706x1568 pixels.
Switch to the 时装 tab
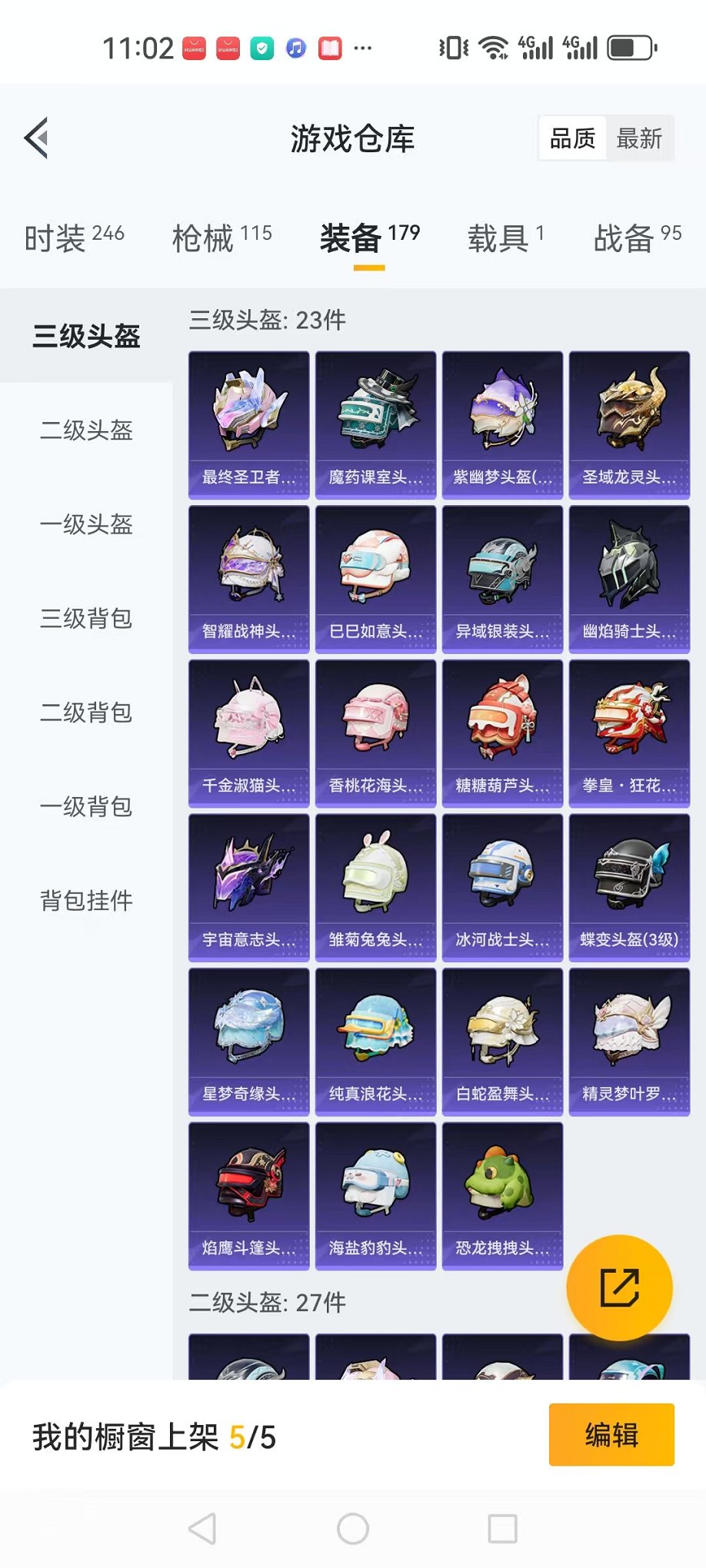[x=75, y=238]
